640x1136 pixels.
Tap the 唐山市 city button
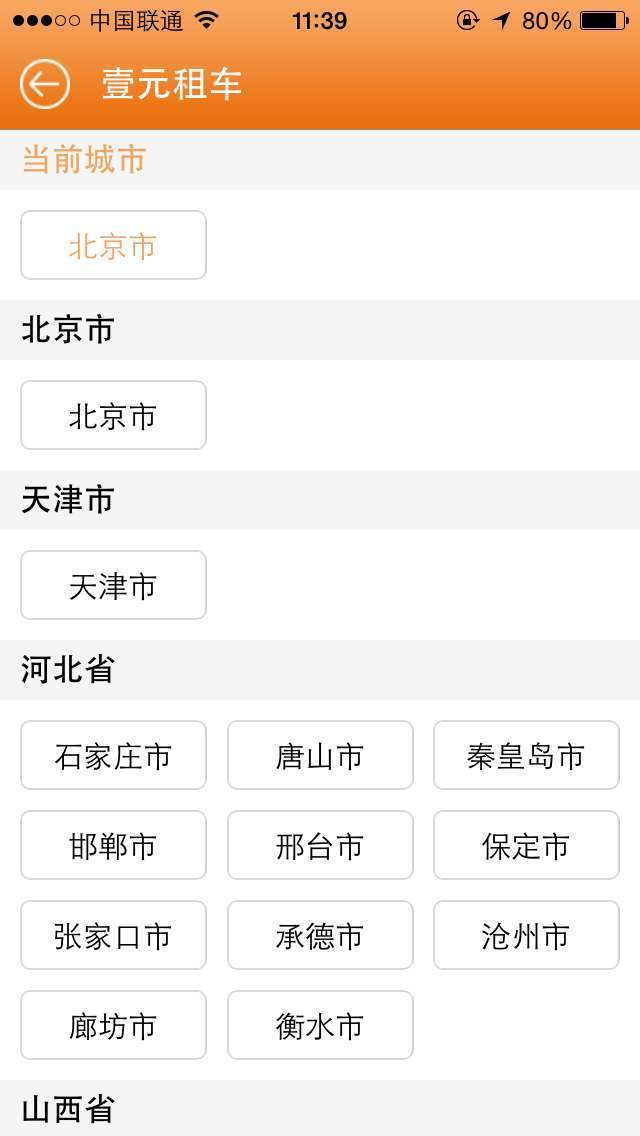[x=320, y=756]
